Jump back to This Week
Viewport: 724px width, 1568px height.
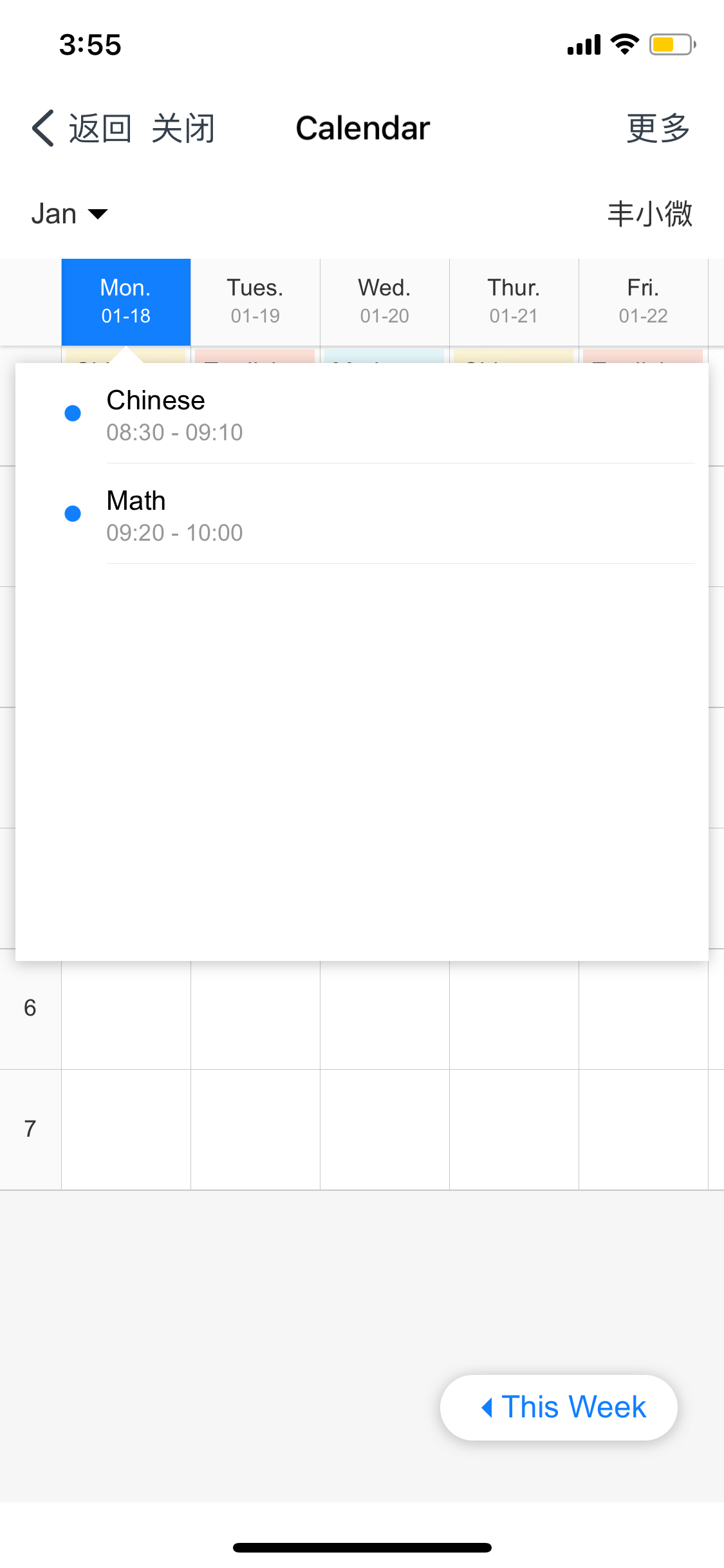[559, 1407]
